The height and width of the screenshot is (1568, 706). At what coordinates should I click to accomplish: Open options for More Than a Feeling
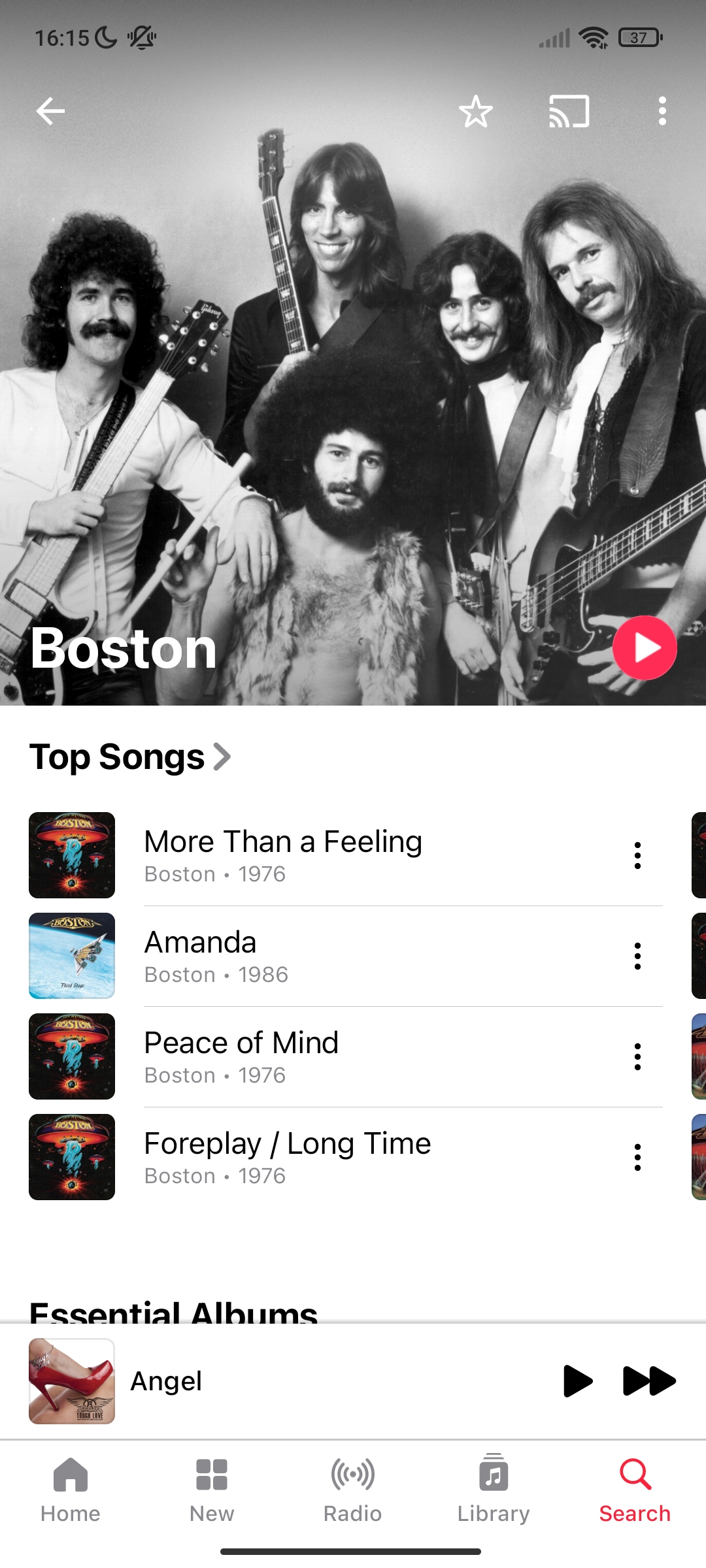tap(637, 855)
